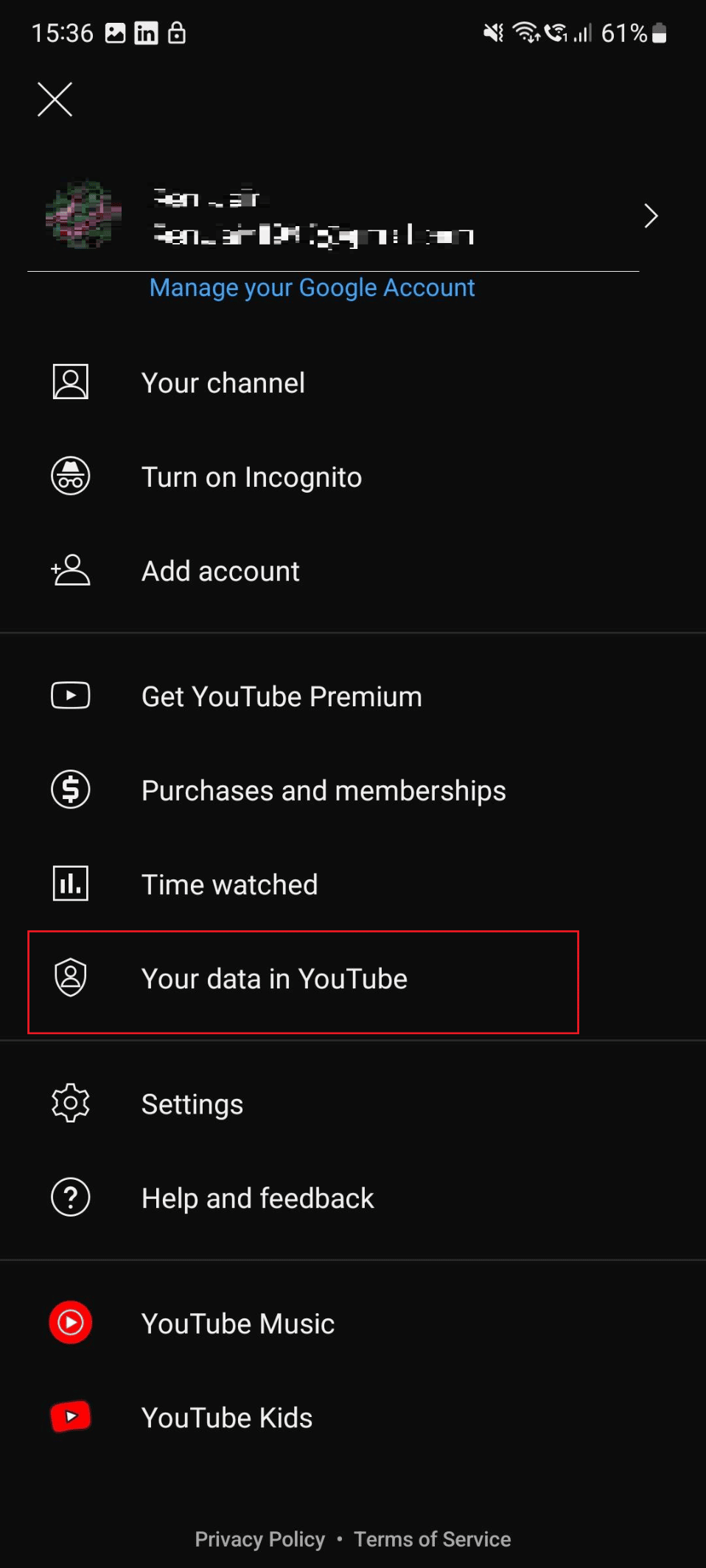Tap the Add account person icon
The width and height of the screenshot is (706, 1568).
click(x=70, y=570)
